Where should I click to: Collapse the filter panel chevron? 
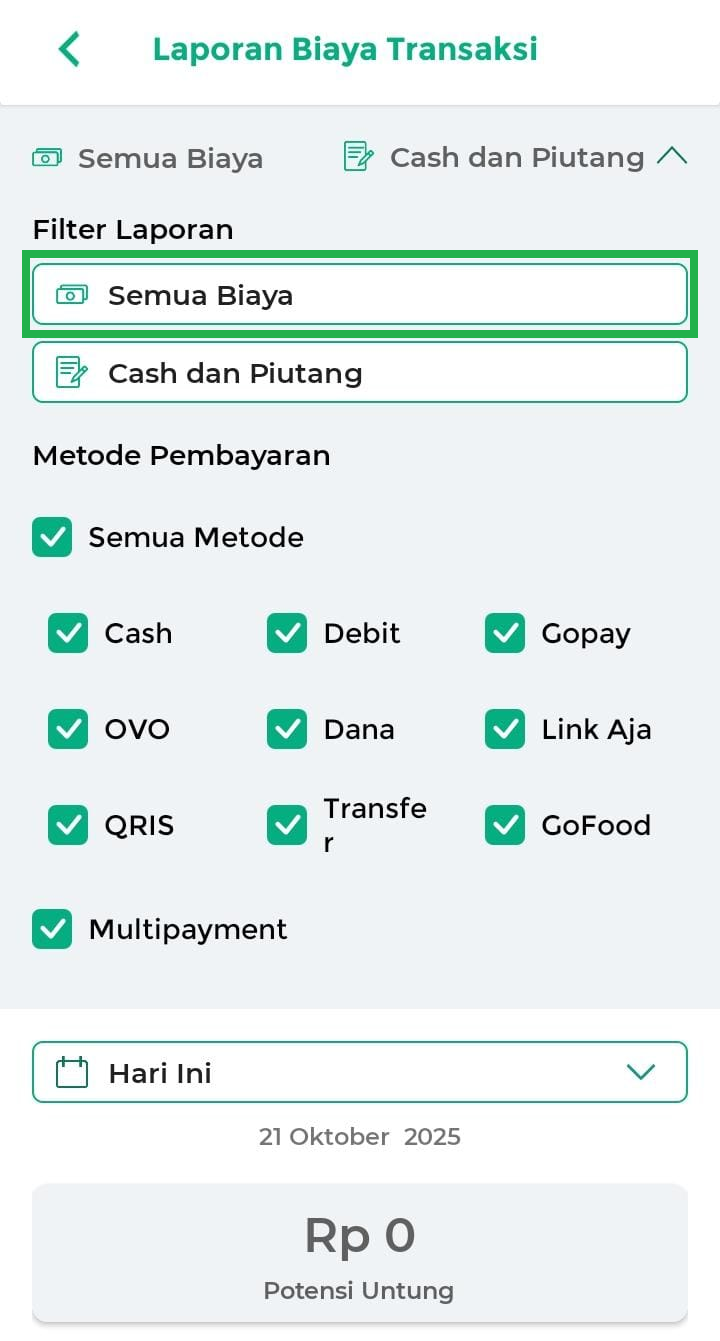672,157
